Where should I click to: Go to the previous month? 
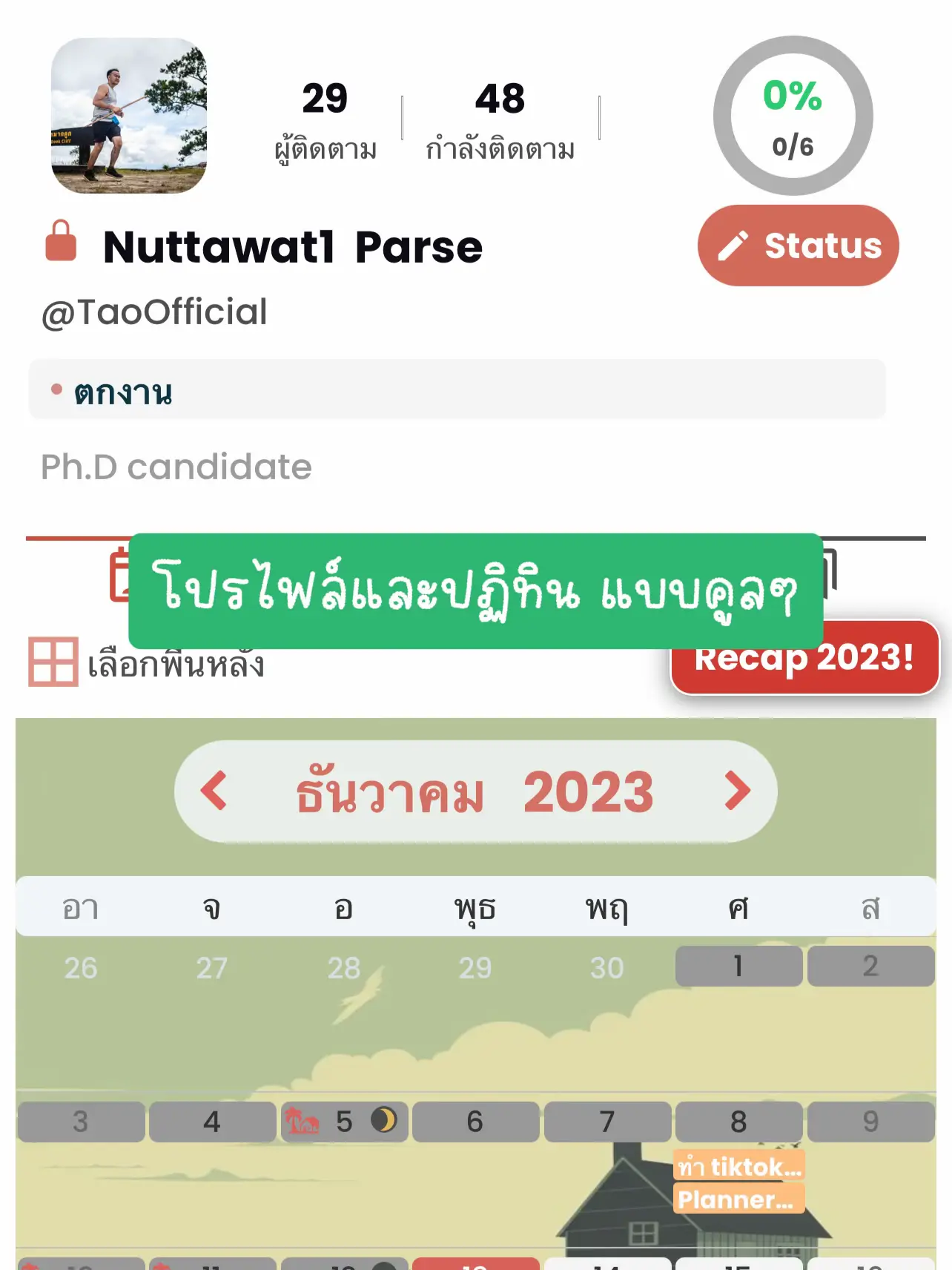pyautogui.click(x=214, y=791)
